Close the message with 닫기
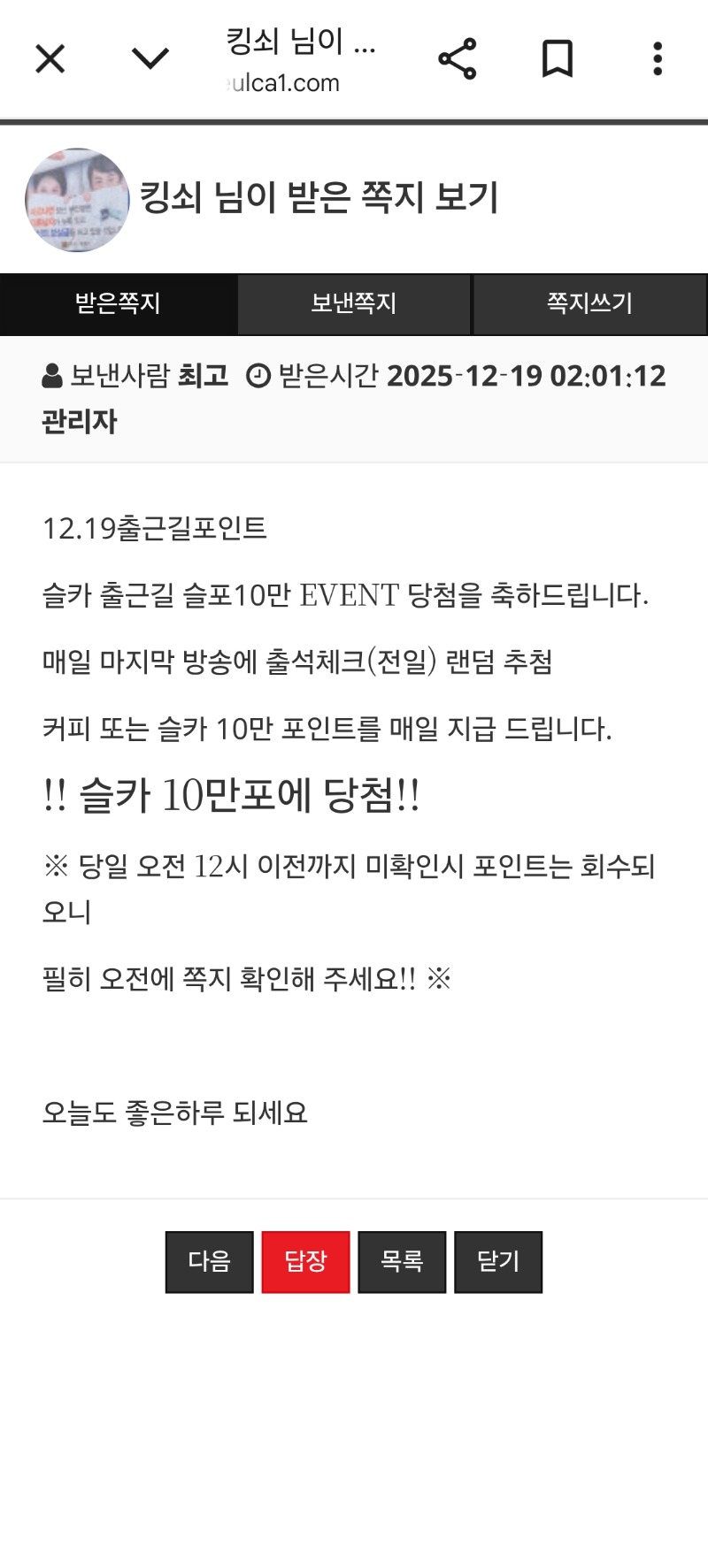Screen dimensions: 708x1568 (498, 1262)
